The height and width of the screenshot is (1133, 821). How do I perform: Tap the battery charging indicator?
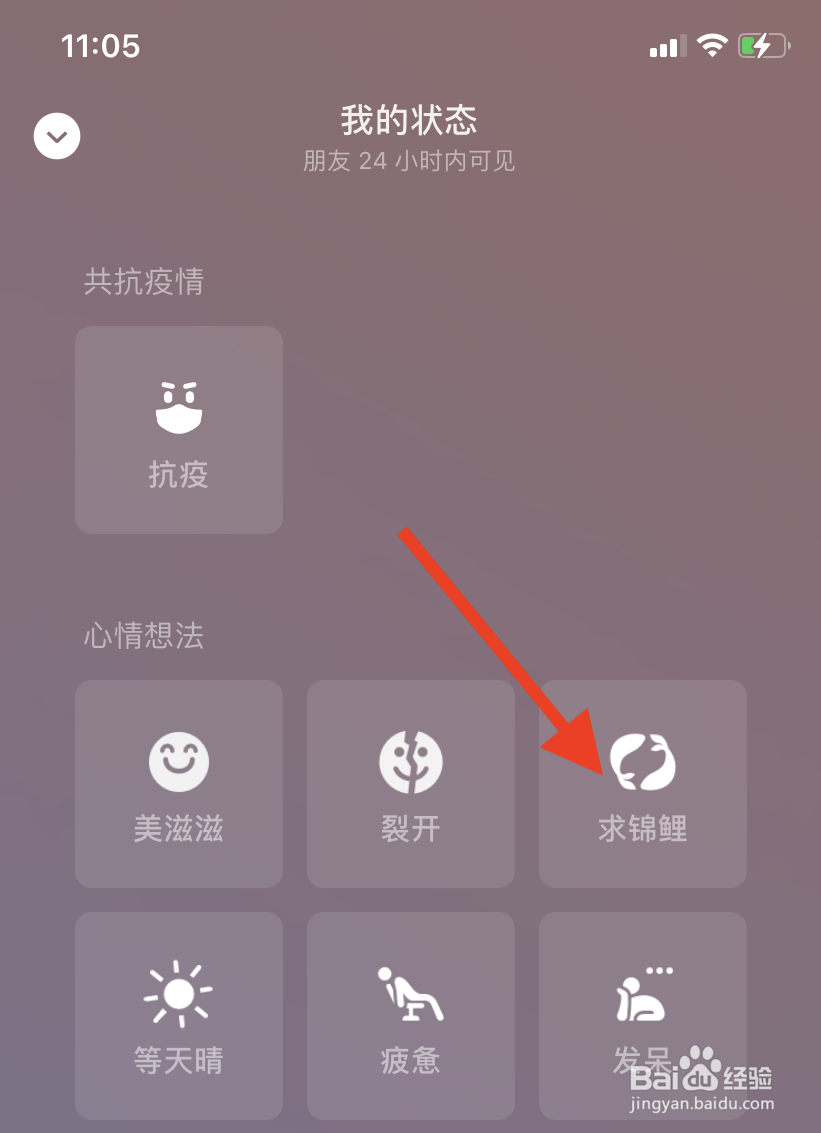click(x=762, y=45)
